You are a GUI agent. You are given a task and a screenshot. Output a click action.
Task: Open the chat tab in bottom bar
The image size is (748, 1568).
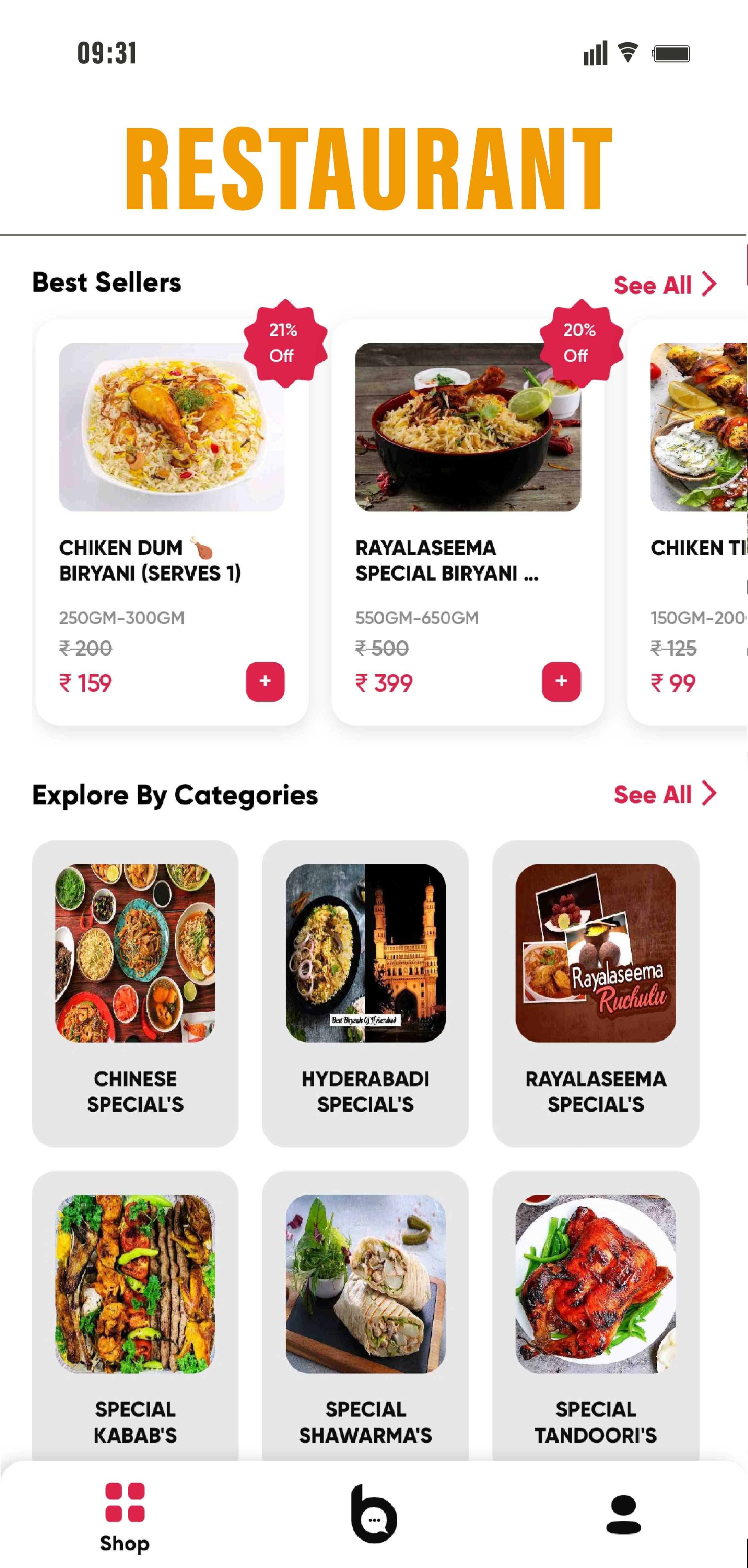pyautogui.click(x=374, y=1514)
